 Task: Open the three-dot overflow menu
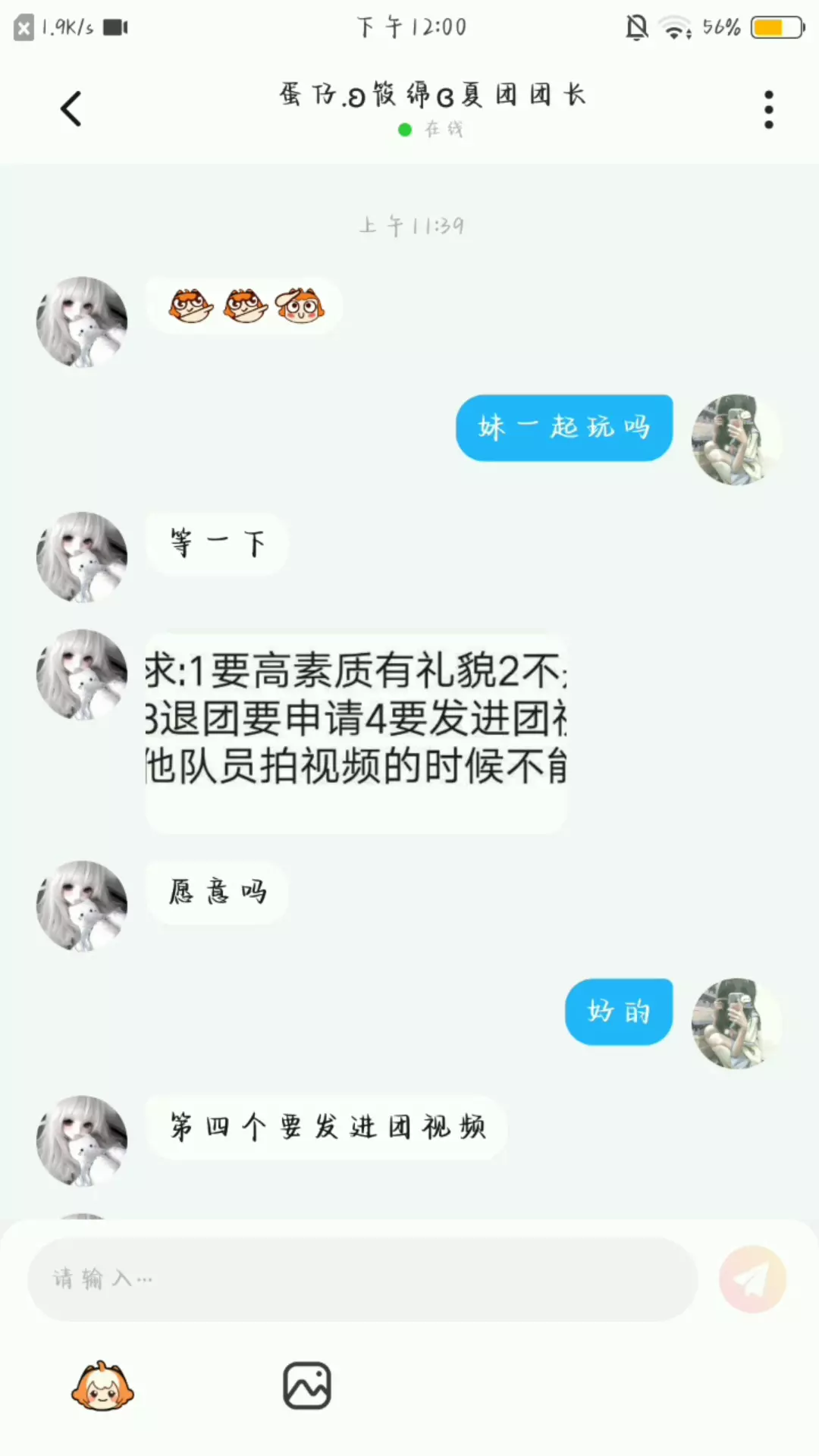click(x=768, y=109)
